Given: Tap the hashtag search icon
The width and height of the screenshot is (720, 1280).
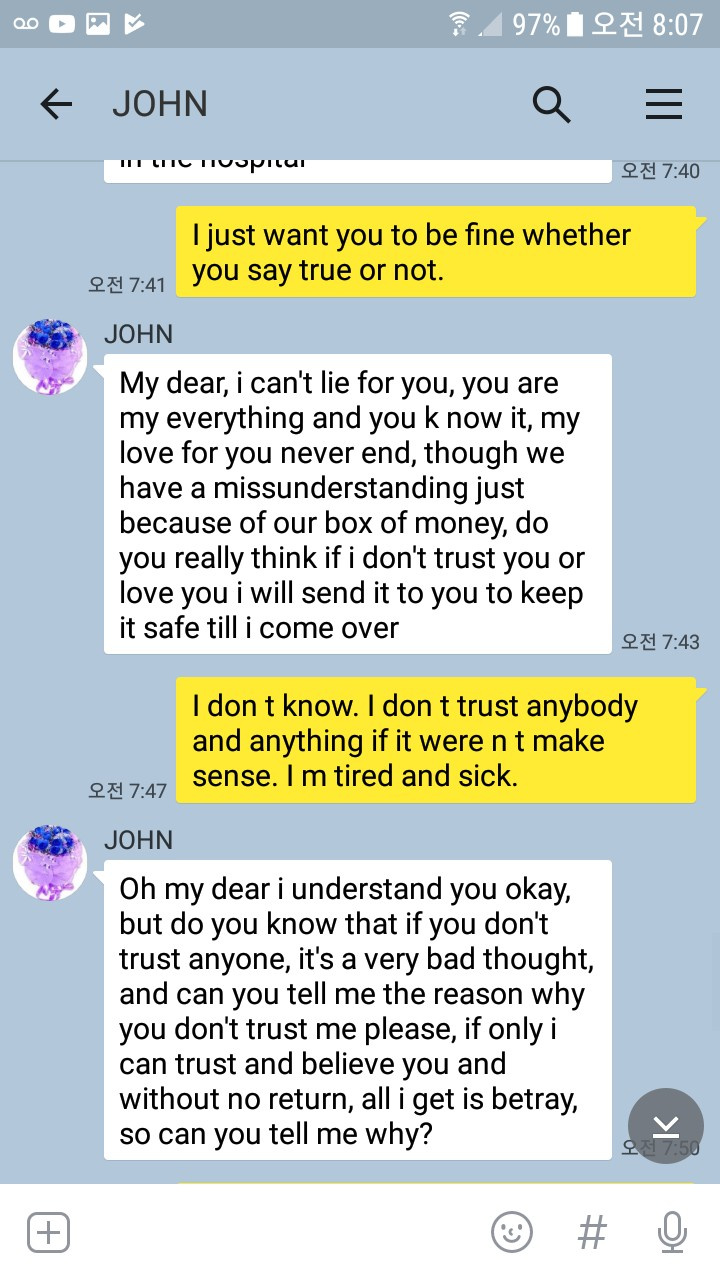Looking at the screenshot, I should point(592,1232).
